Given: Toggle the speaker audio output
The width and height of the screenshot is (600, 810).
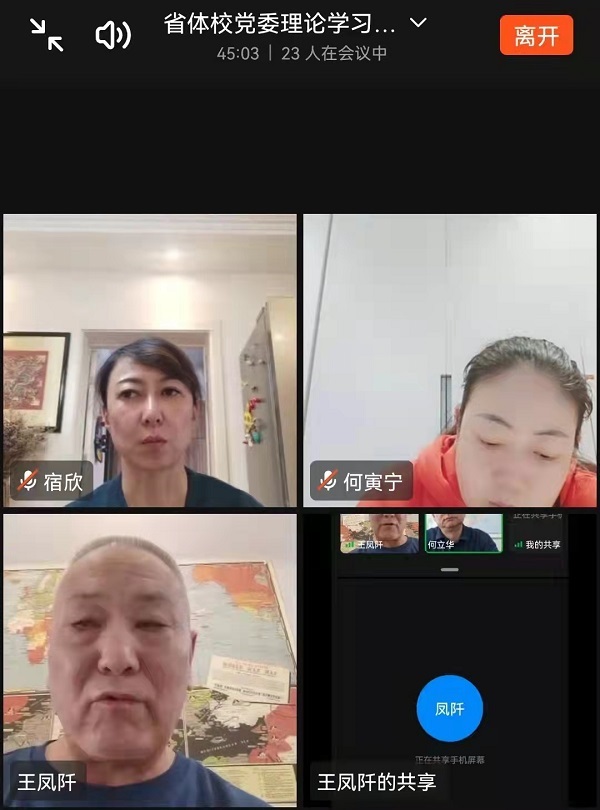Looking at the screenshot, I should coord(112,36).
